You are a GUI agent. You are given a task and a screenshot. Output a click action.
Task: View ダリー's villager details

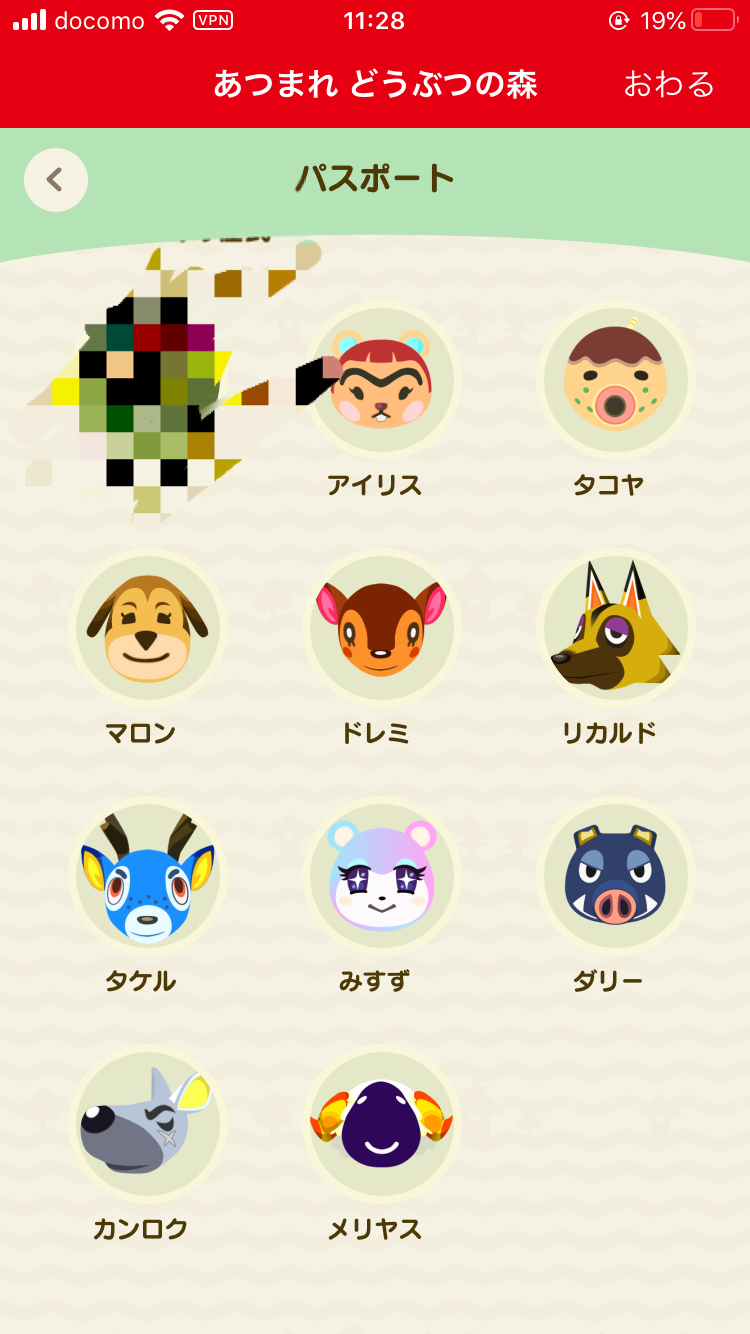615,876
